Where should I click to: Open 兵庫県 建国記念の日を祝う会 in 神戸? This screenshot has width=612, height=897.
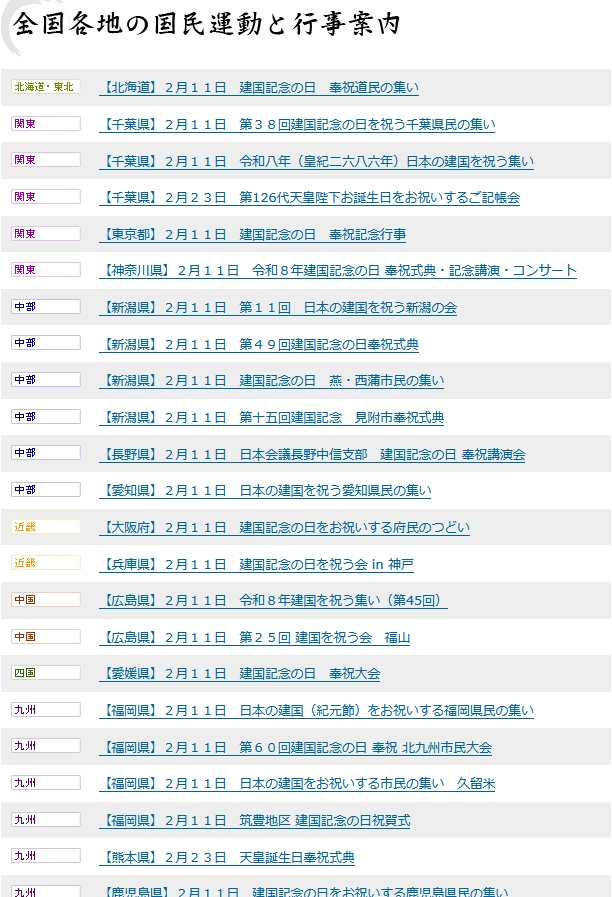[256, 565]
